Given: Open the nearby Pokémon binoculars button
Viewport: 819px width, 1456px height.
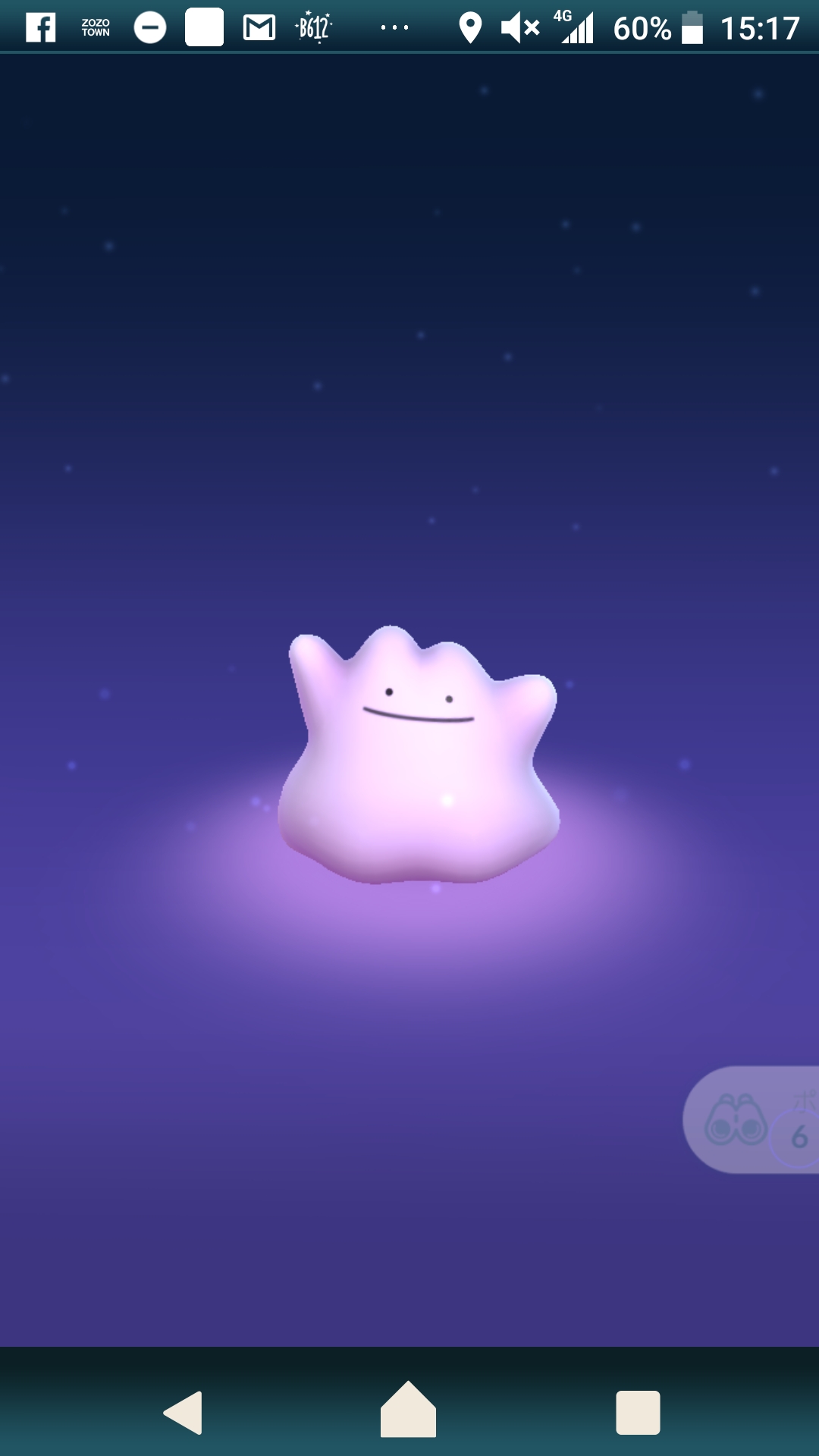Looking at the screenshot, I should [751, 1120].
